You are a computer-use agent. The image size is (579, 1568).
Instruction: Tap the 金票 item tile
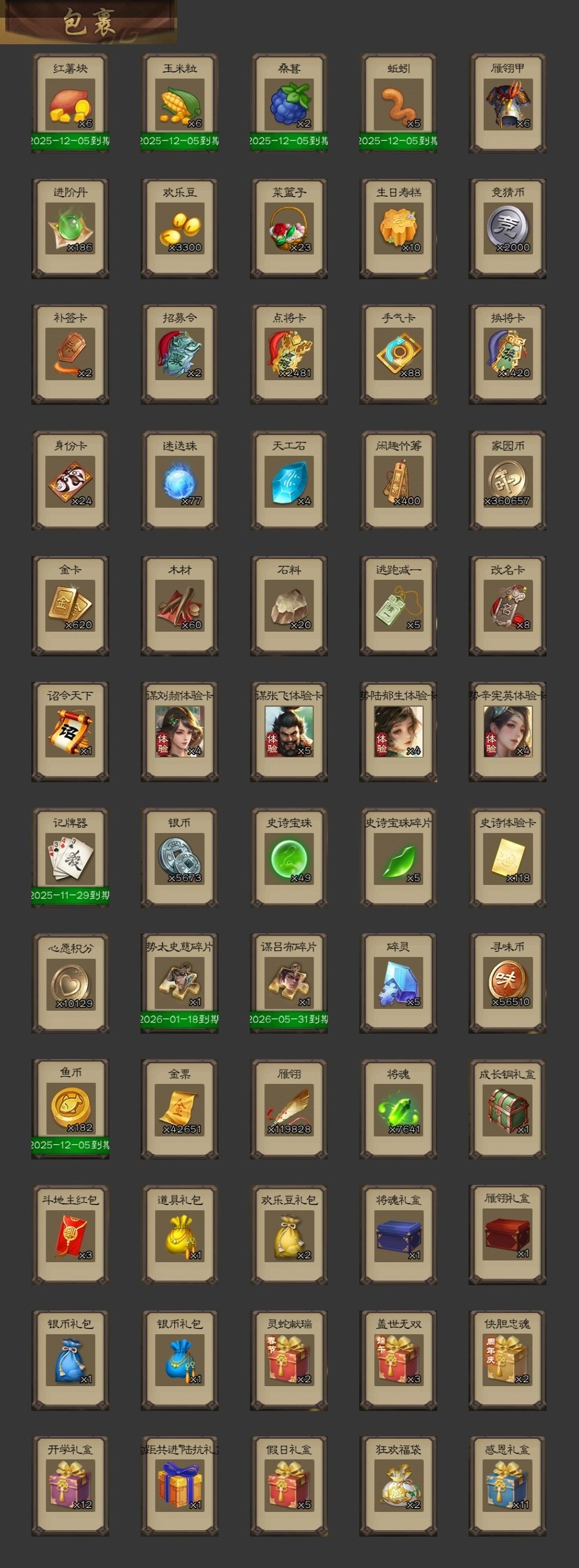179,1109
